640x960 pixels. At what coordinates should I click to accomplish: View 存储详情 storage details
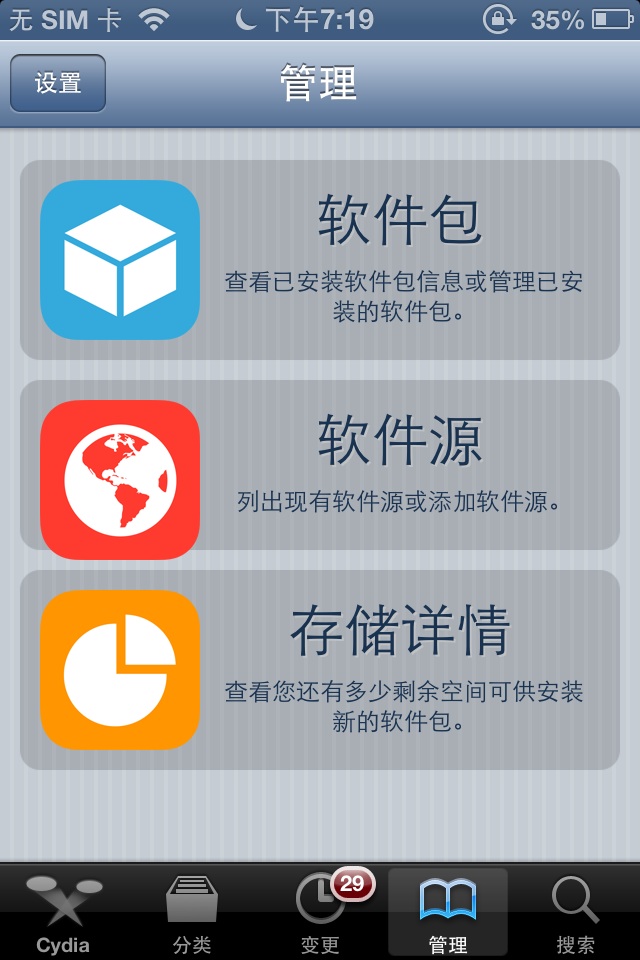pyautogui.click(x=320, y=670)
